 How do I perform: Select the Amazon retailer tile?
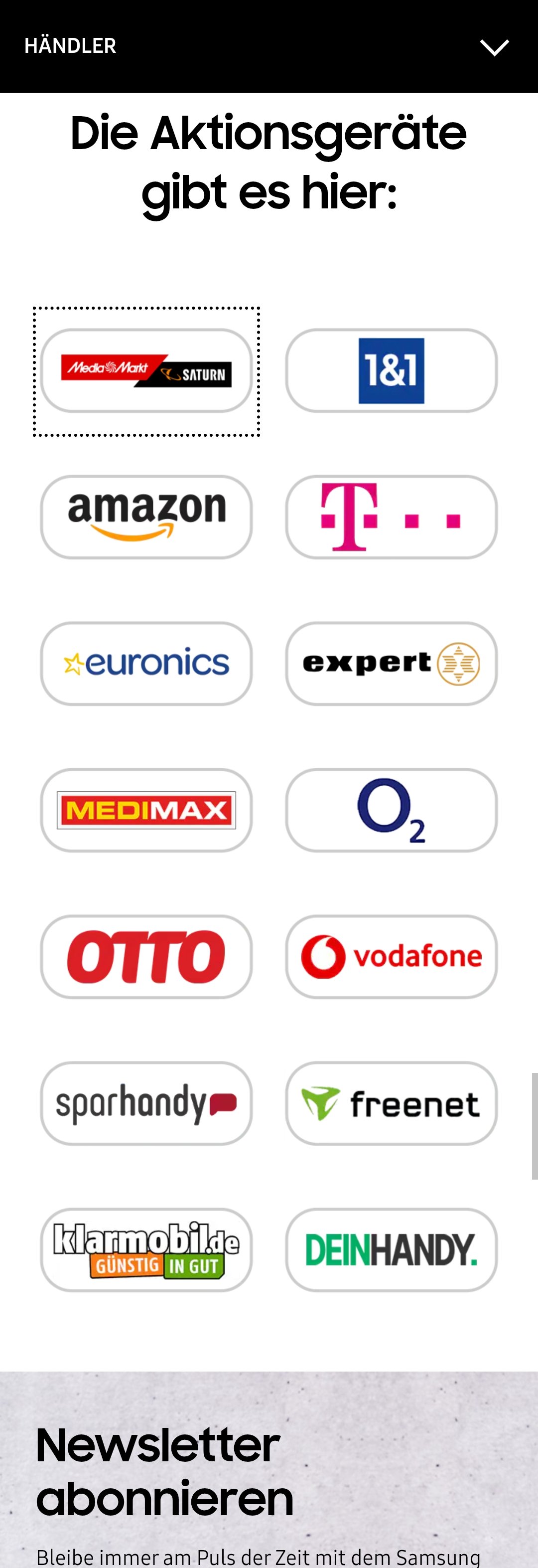[146, 518]
